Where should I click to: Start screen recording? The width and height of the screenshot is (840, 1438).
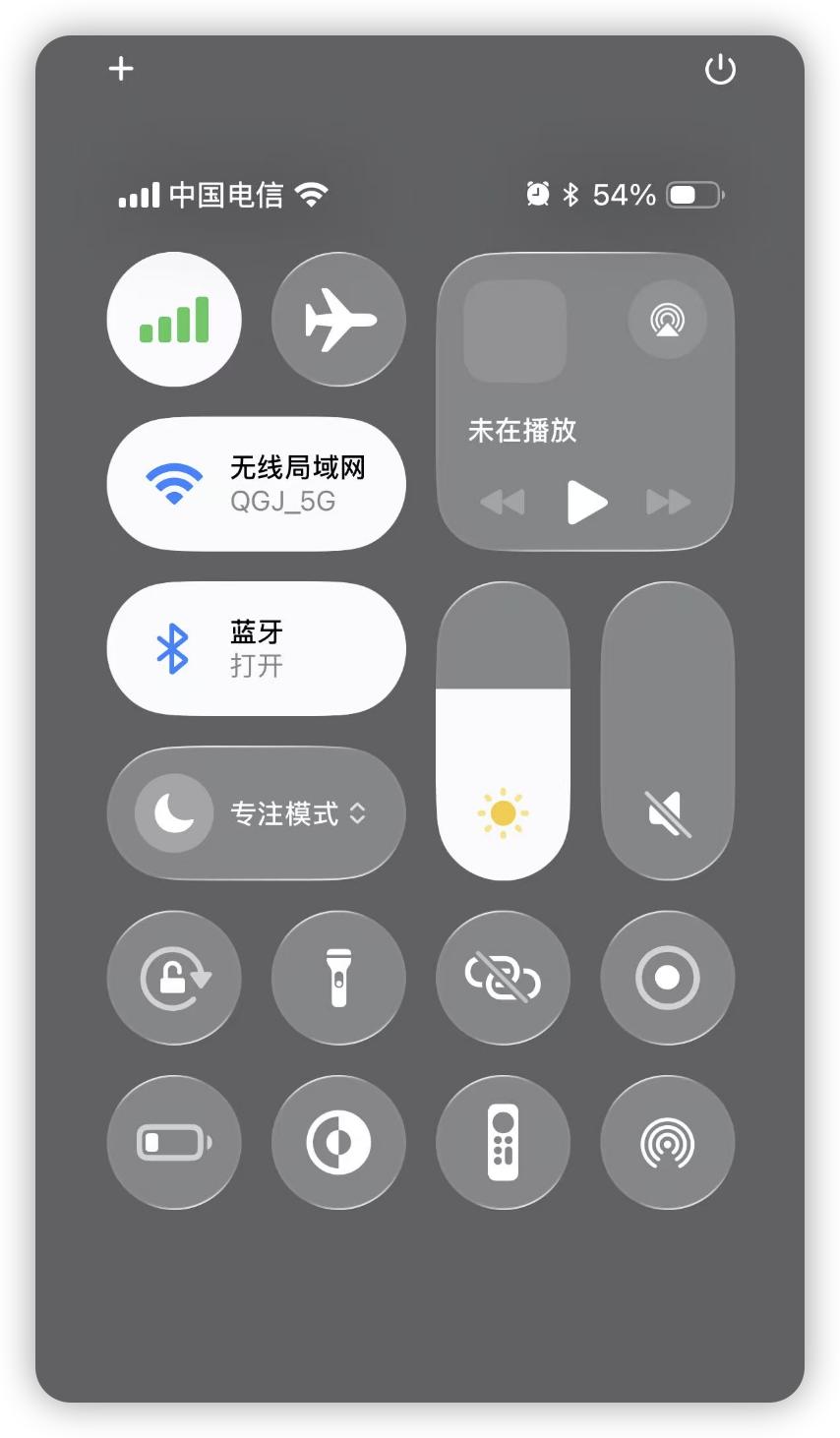click(668, 978)
